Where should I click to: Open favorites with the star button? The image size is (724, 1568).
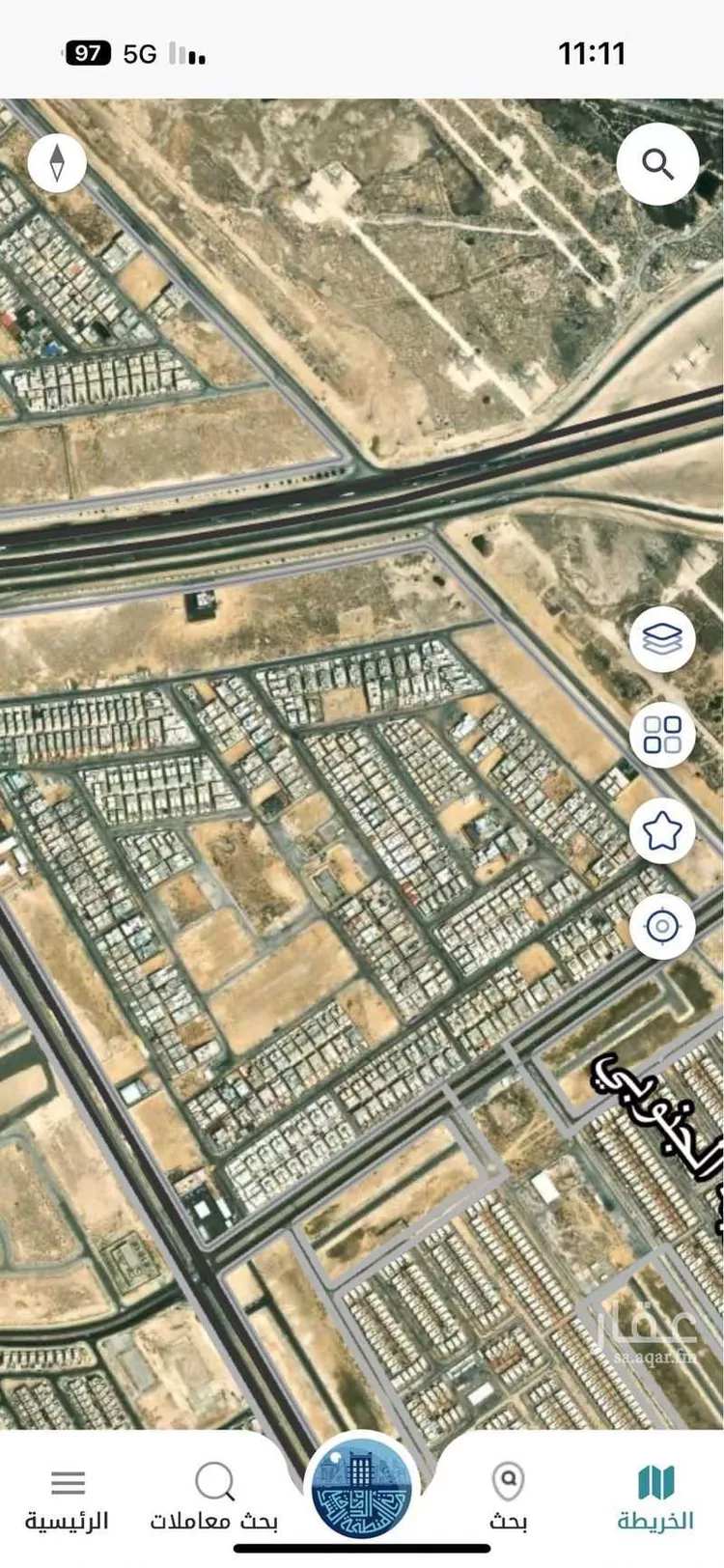click(x=662, y=830)
